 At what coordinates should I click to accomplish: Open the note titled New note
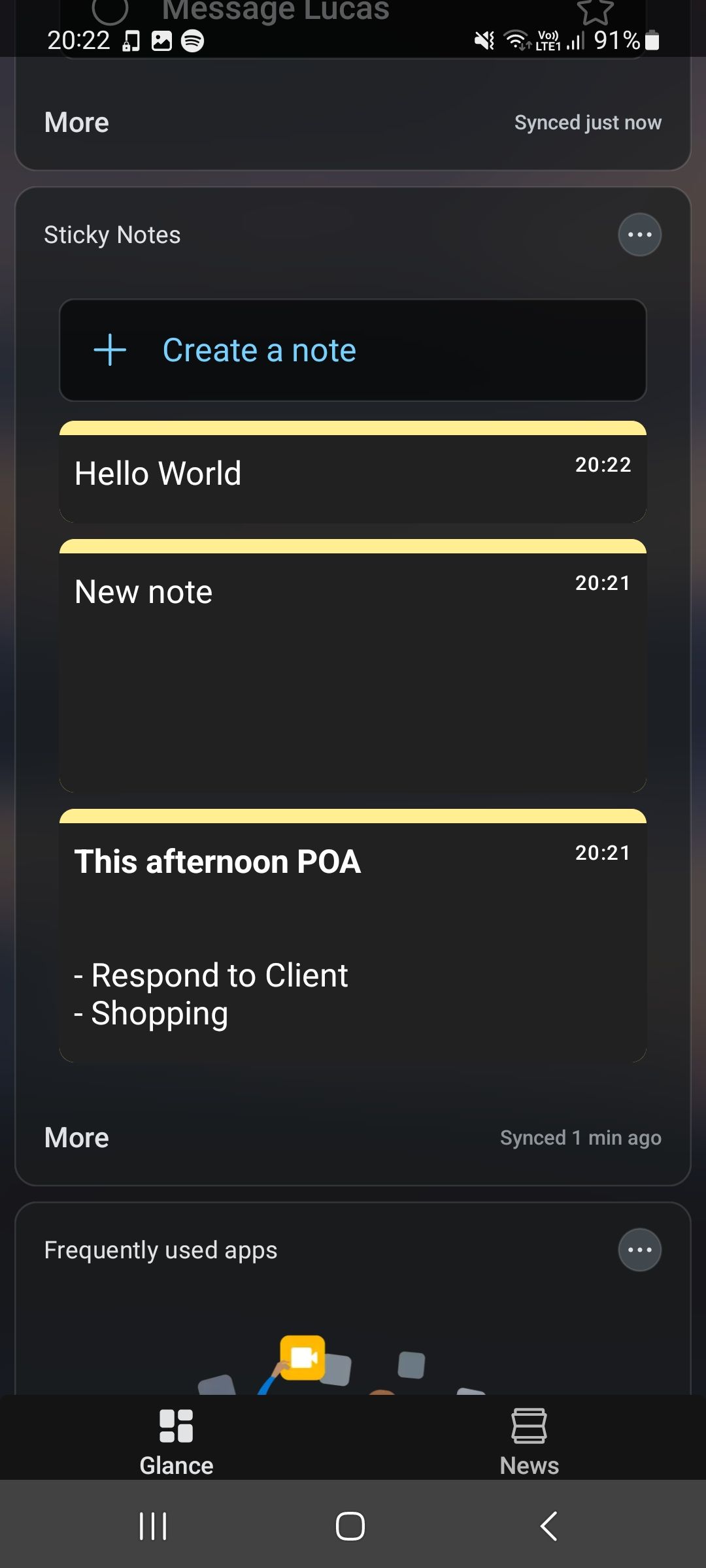(353, 666)
